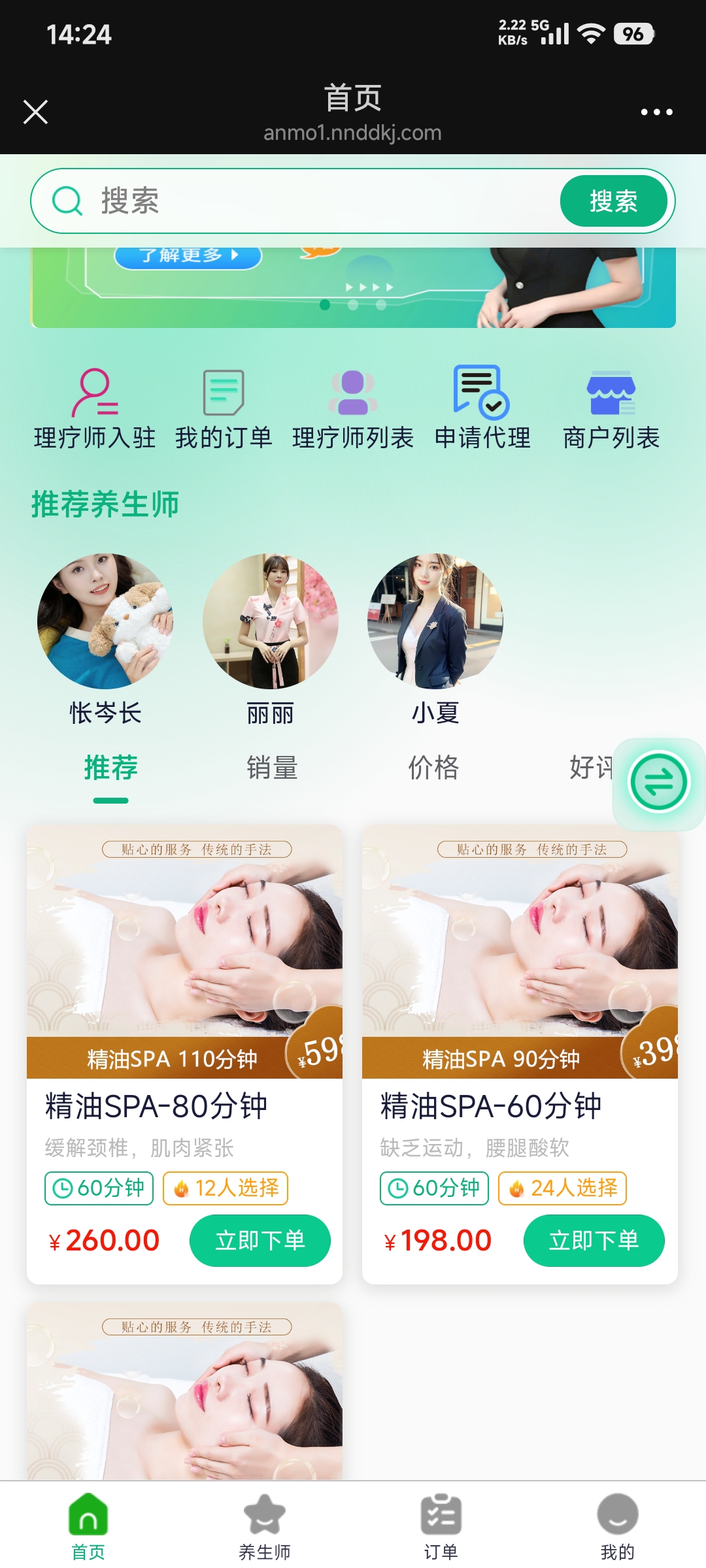View the 理疗师列表 using its people icon
The height and width of the screenshot is (1568, 706).
point(353,392)
